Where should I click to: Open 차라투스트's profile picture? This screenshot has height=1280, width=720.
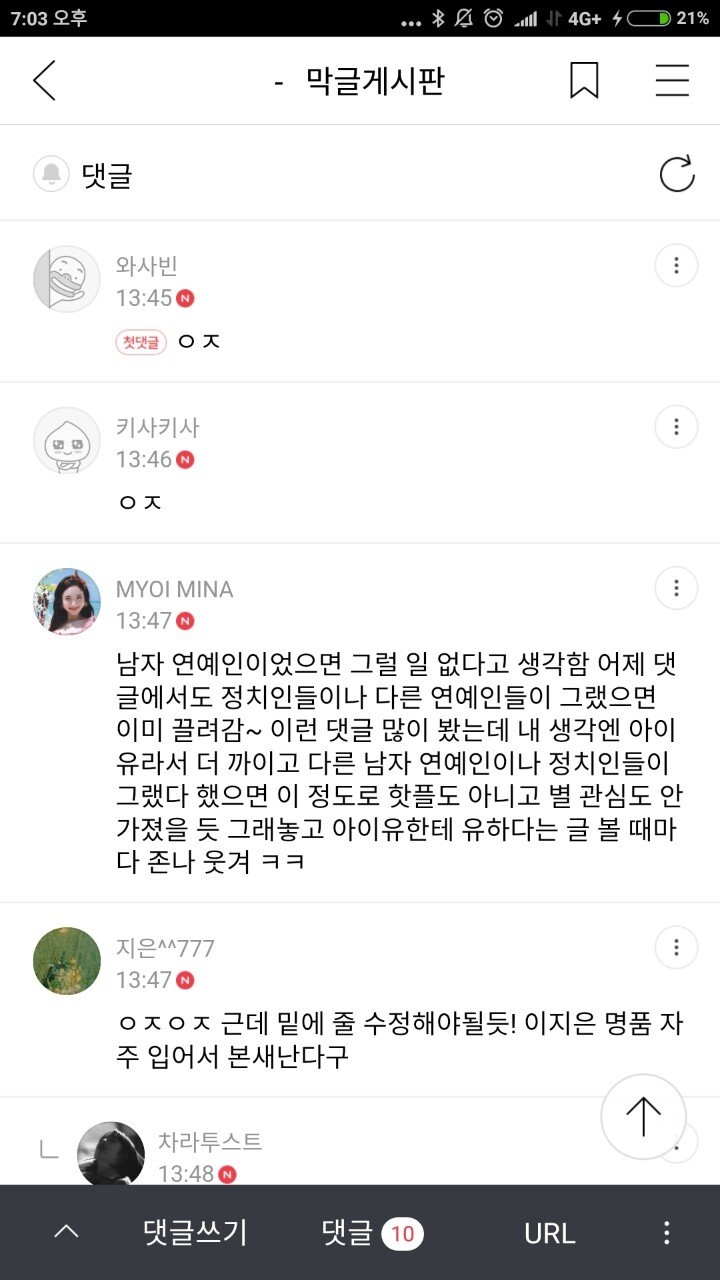click(111, 1154)
